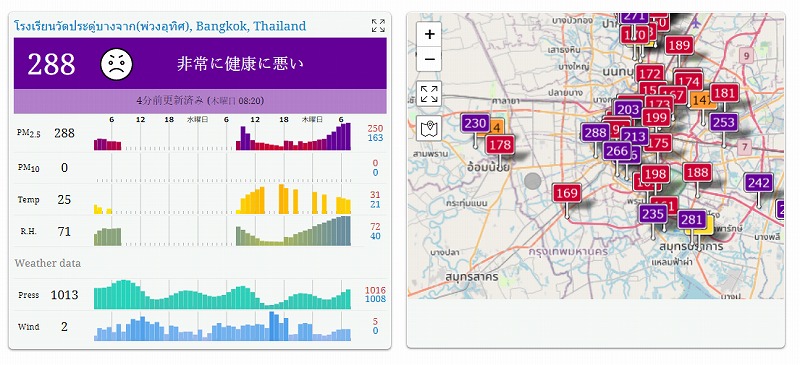
Task: Select the 288 station marker on map
Action: tap(595, 133)
